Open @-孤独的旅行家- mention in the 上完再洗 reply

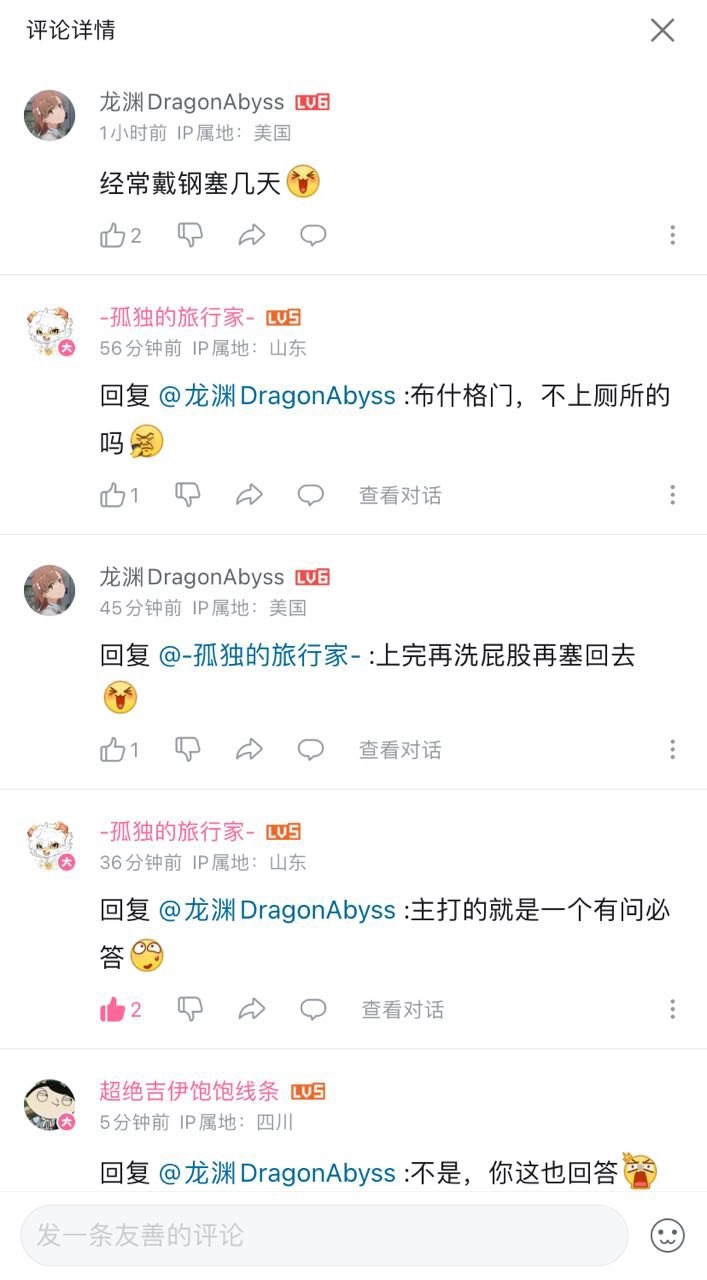259,656
